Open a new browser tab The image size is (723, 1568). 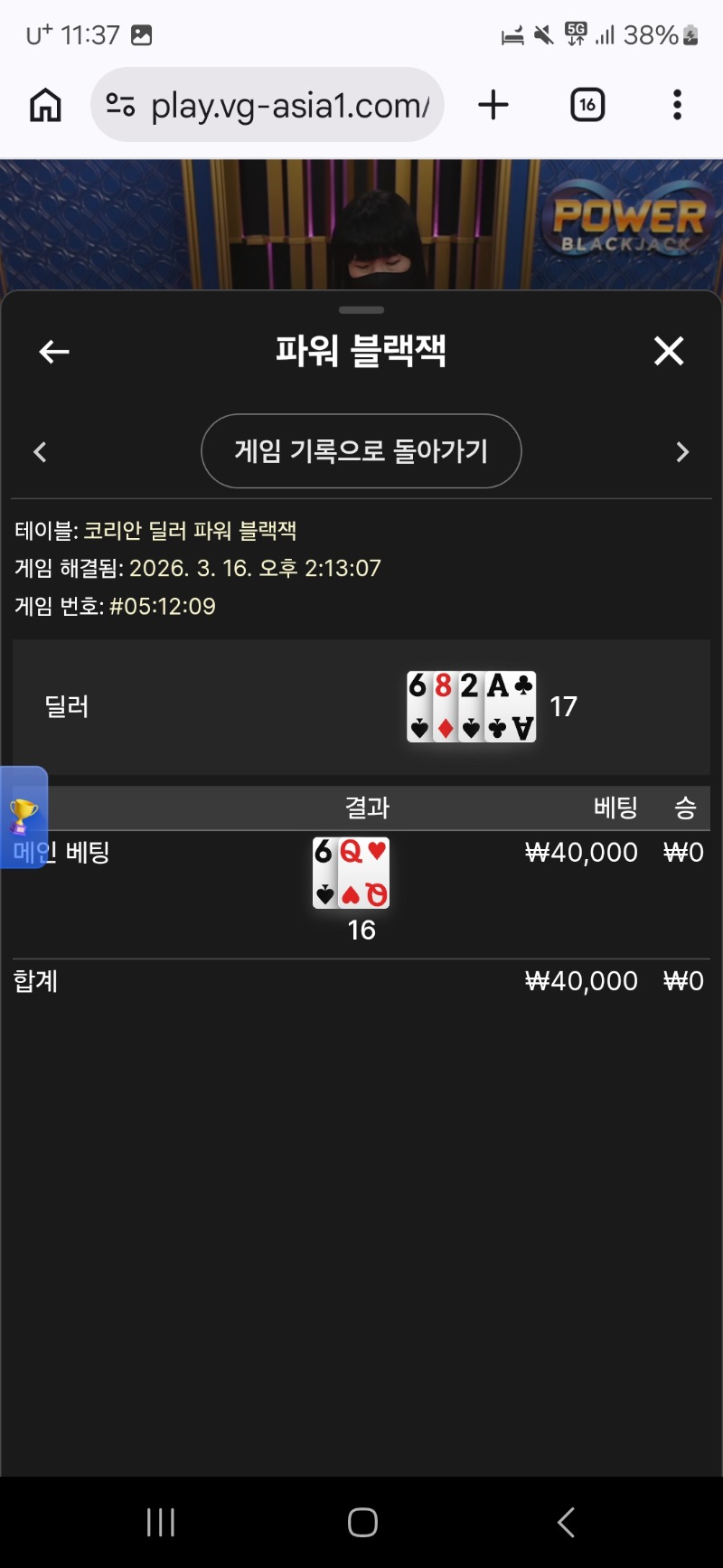(x=493, y=105)
